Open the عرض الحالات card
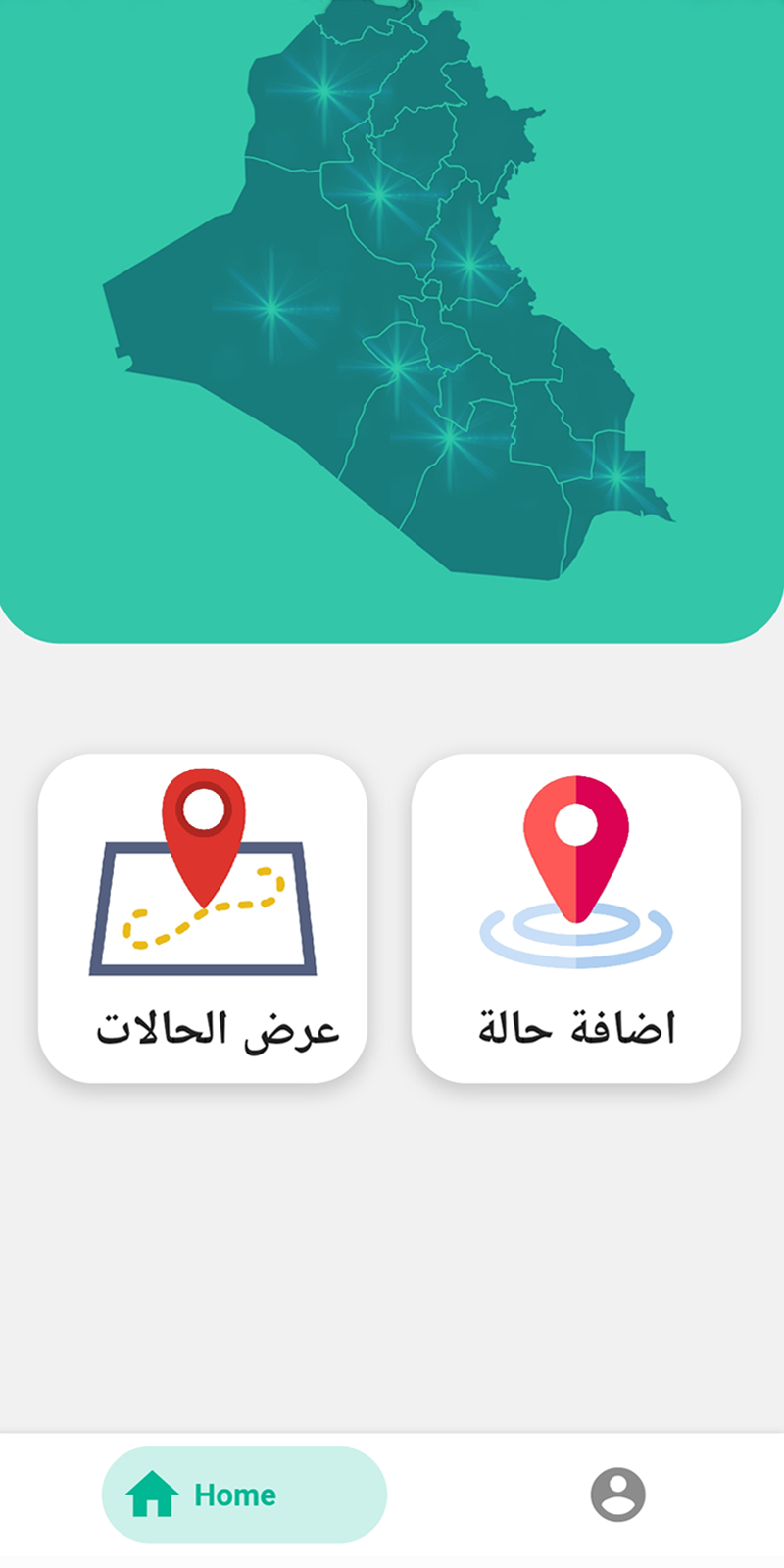784x1568 pixels. point(203,918)
